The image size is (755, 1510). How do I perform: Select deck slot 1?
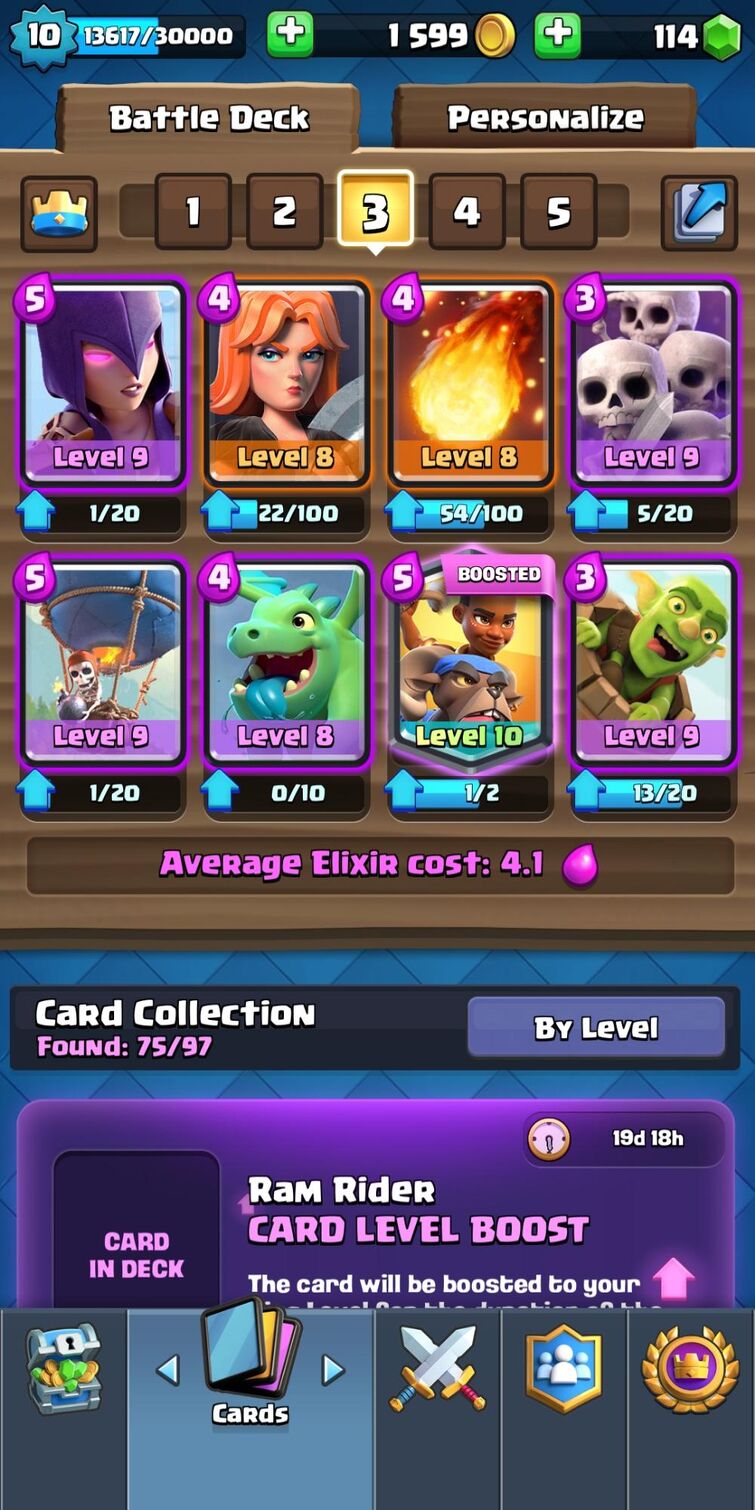pyautogui.click(x=193, y=211)
